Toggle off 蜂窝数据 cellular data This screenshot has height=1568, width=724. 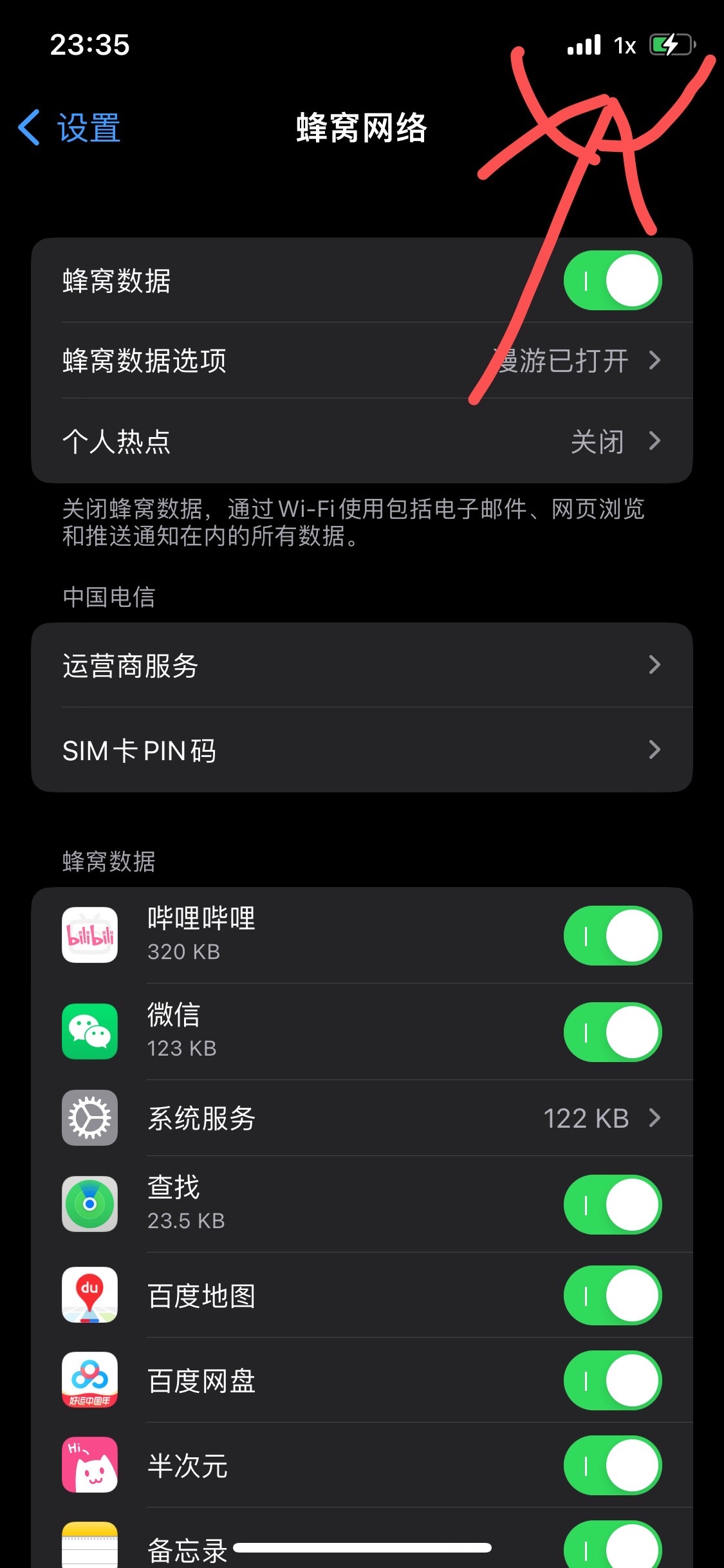(x=613, y=280)
